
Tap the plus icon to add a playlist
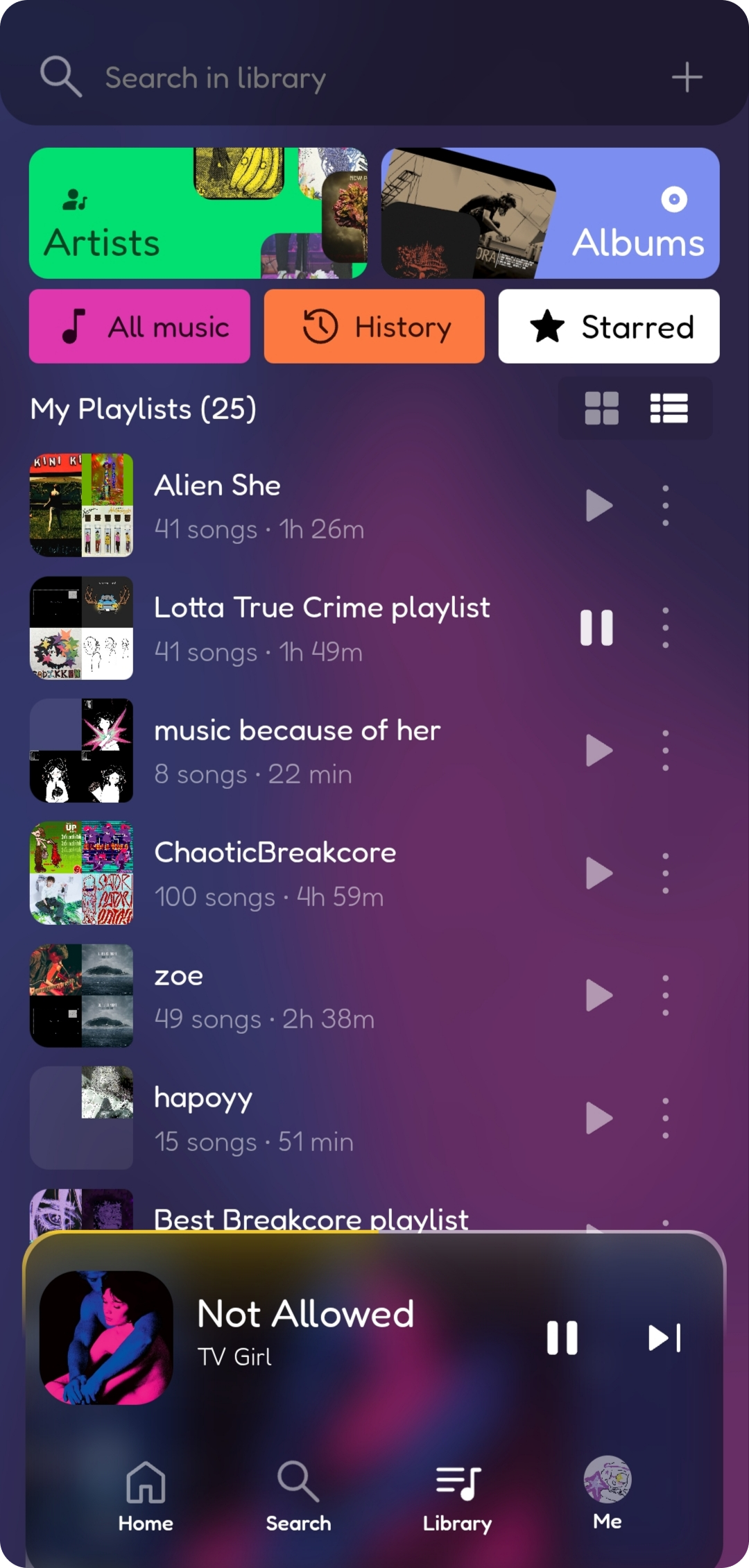click(x=687, y=77)
